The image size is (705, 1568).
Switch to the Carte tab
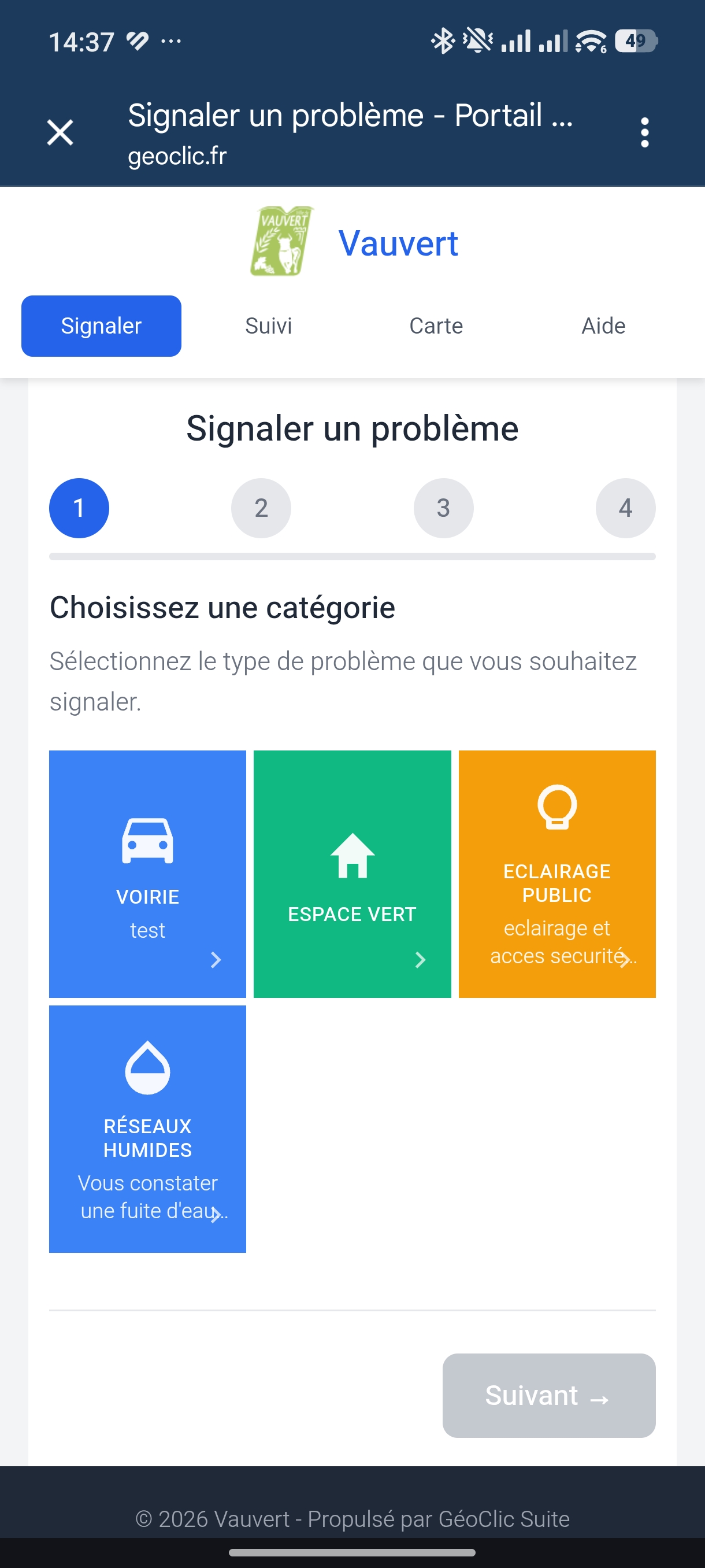[x=436, y=326]
